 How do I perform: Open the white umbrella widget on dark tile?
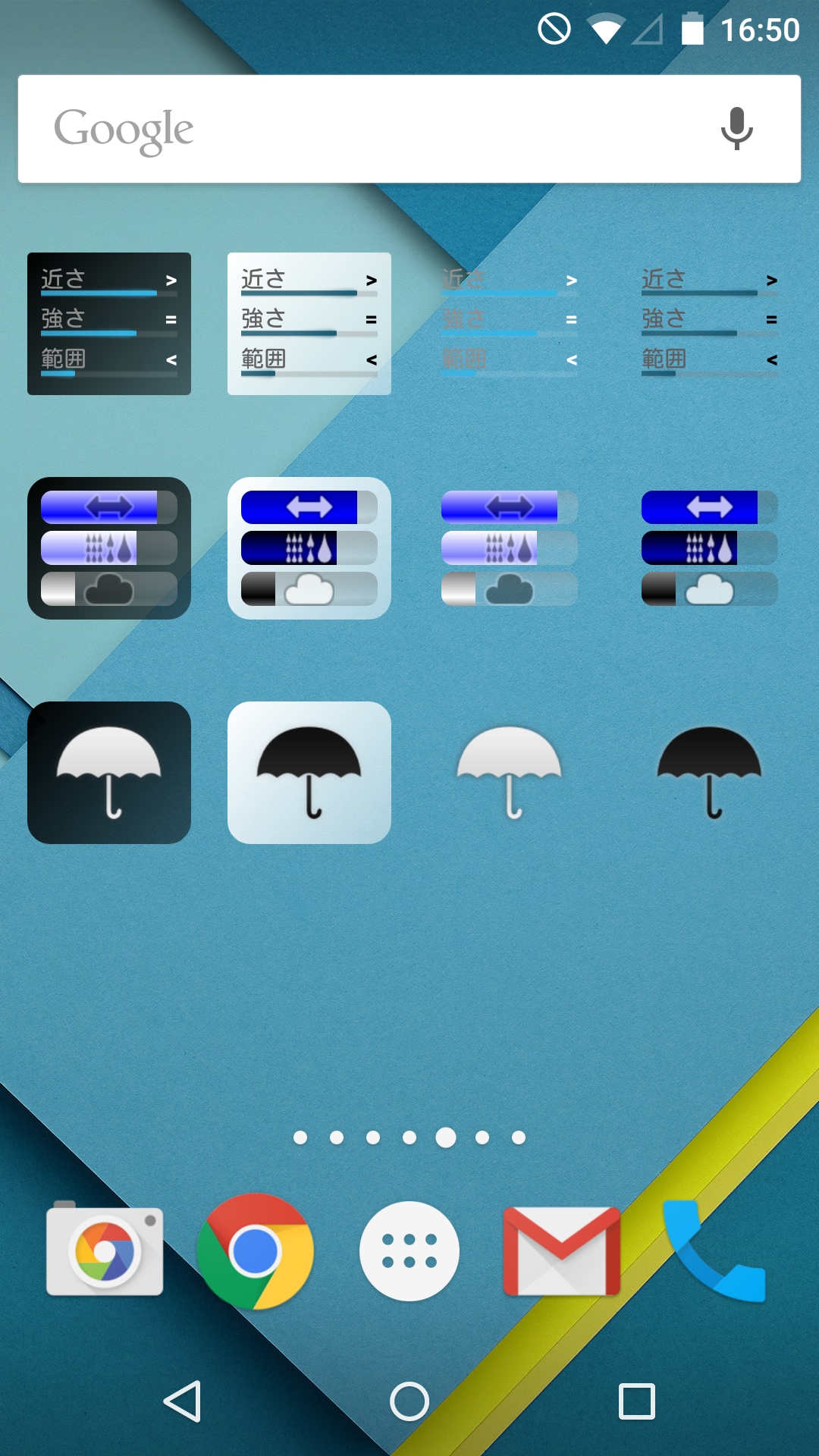click(x=109, y=773)
